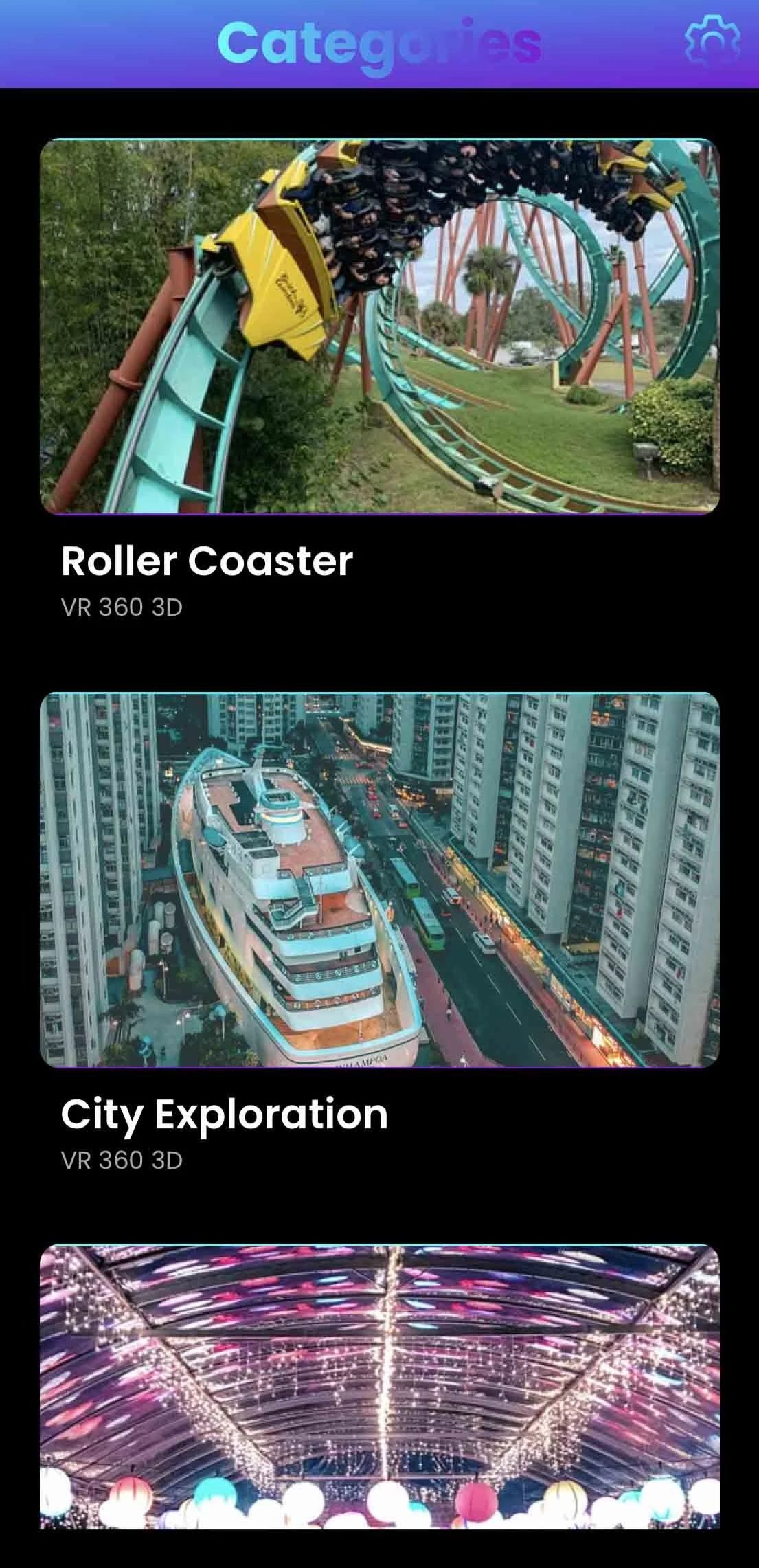Open the City Exploration category card

pyautogui.click(x=379, y=880)
